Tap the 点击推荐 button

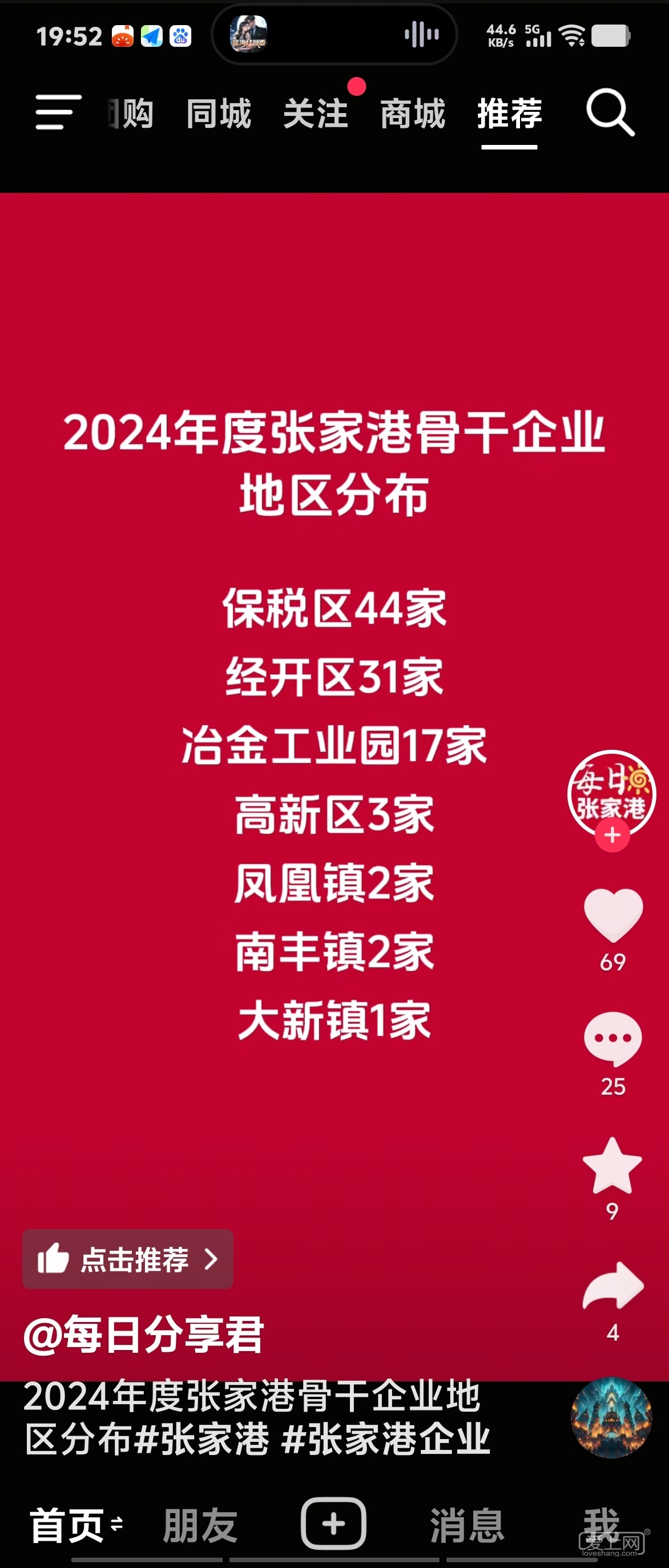128,1259
